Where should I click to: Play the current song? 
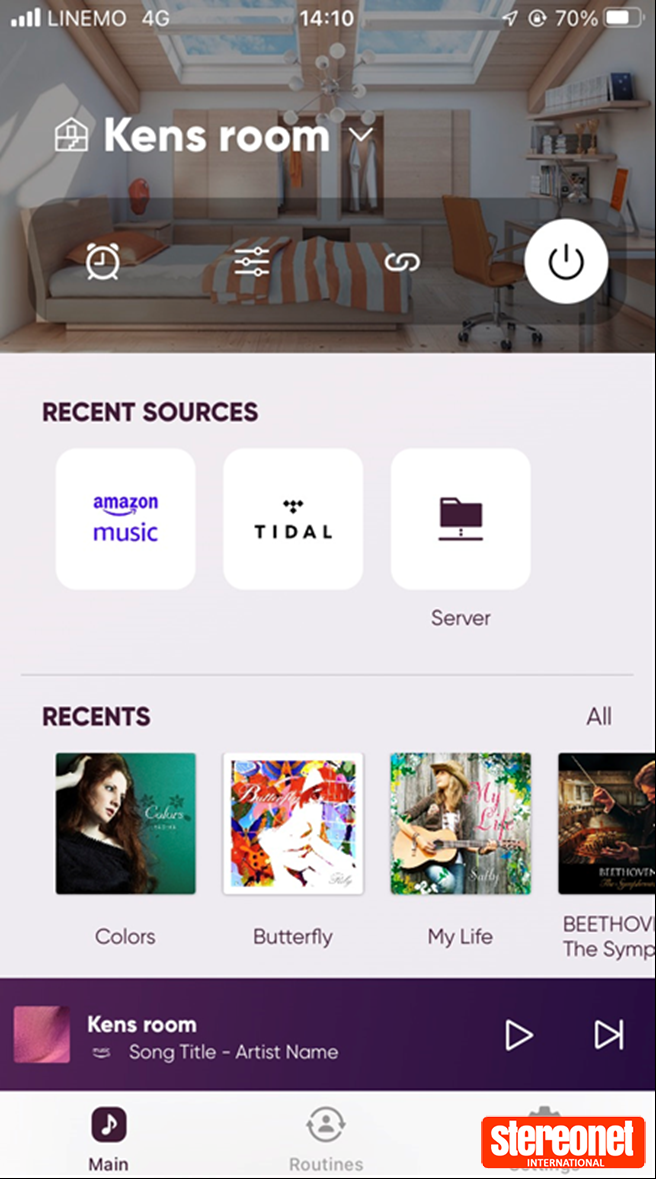click(x=519, y=1035)
